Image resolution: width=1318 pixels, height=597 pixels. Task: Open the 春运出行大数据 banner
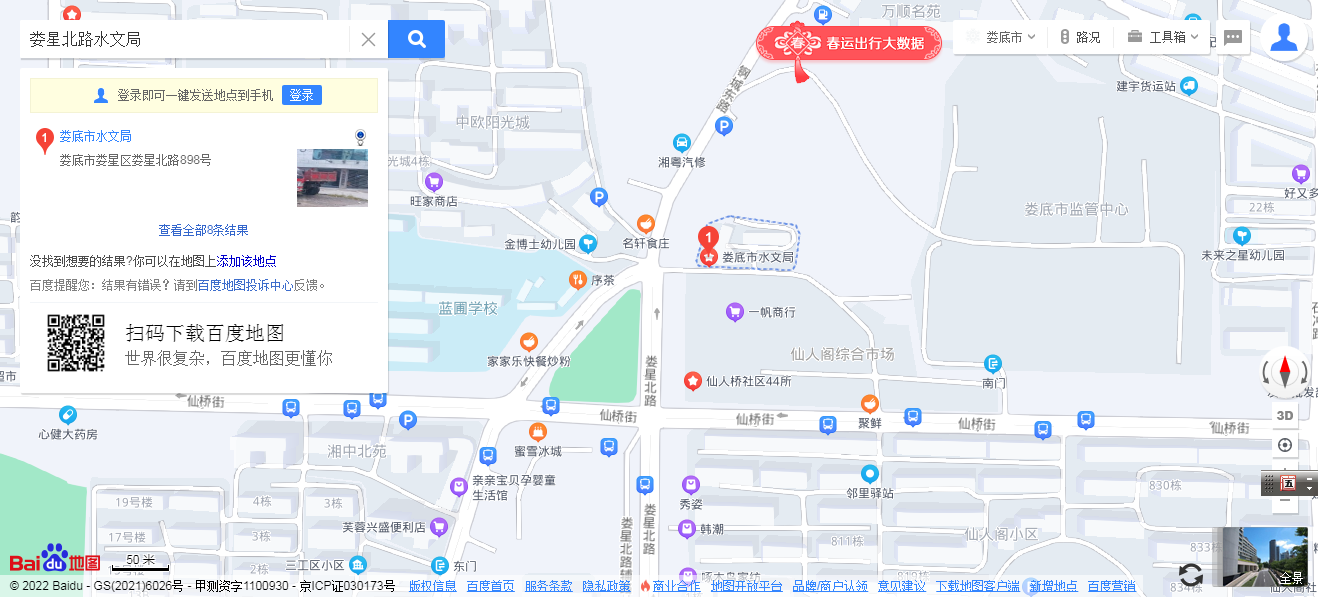tap(850, 44)
